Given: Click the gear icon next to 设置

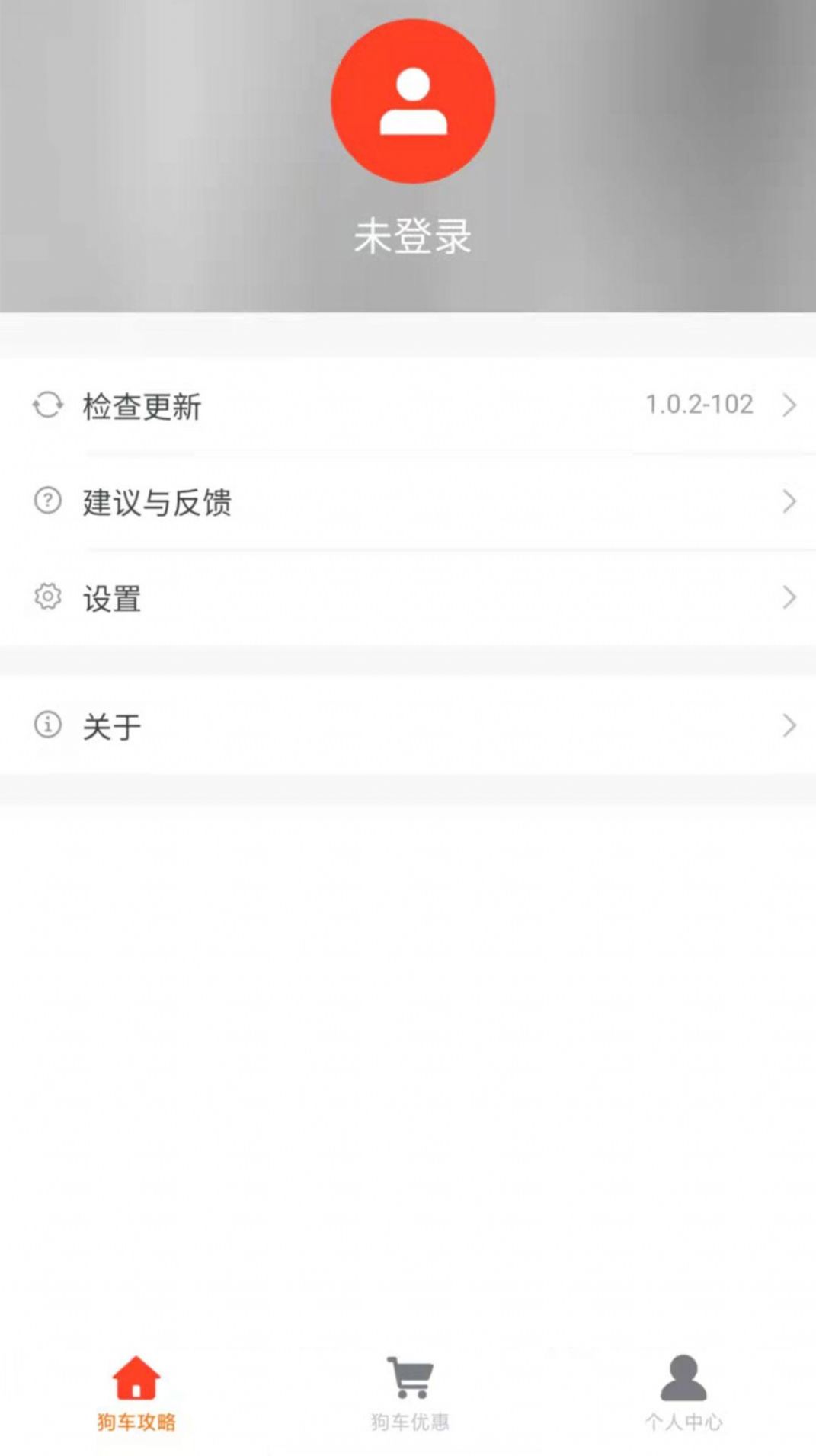Looking at the screenshot, I should click(x=46, y=598).
